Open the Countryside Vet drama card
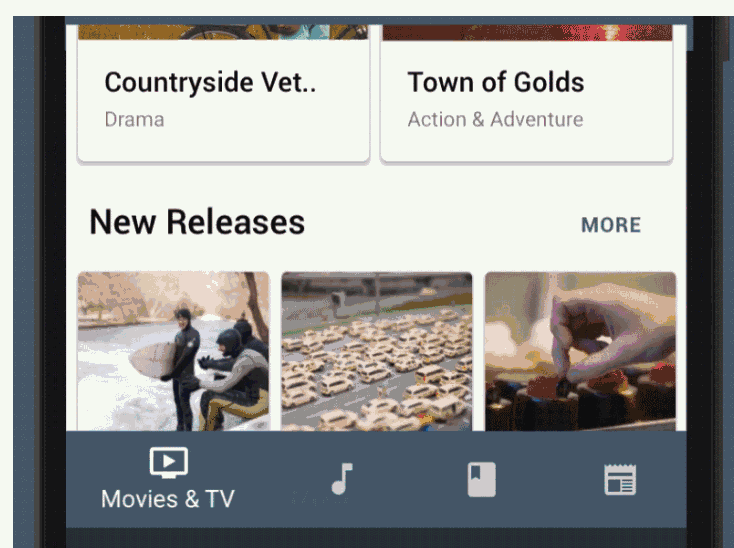The image size is (734, 548). [x=222, y=98]
